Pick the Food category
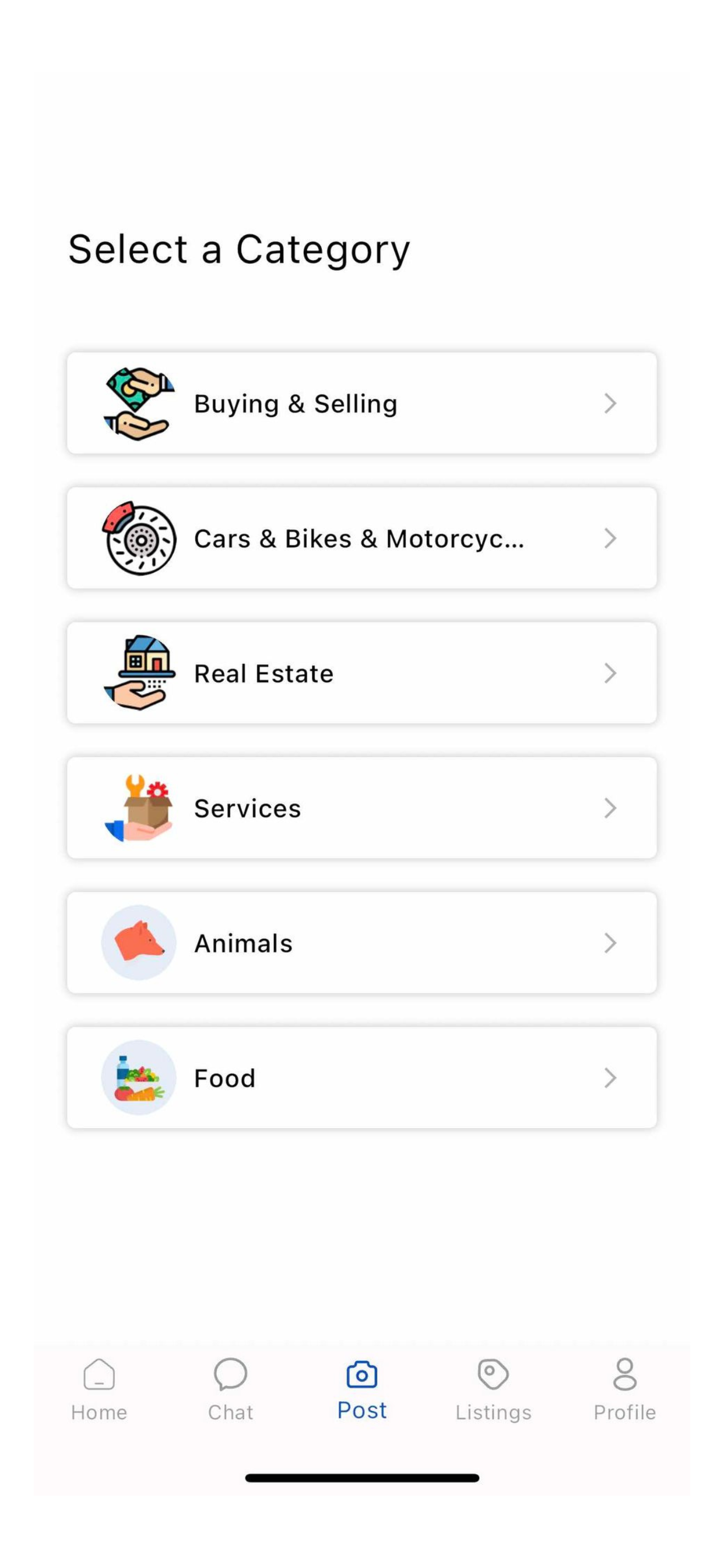The height and width of the screenshot is (1568, 724). point(361,1077)
